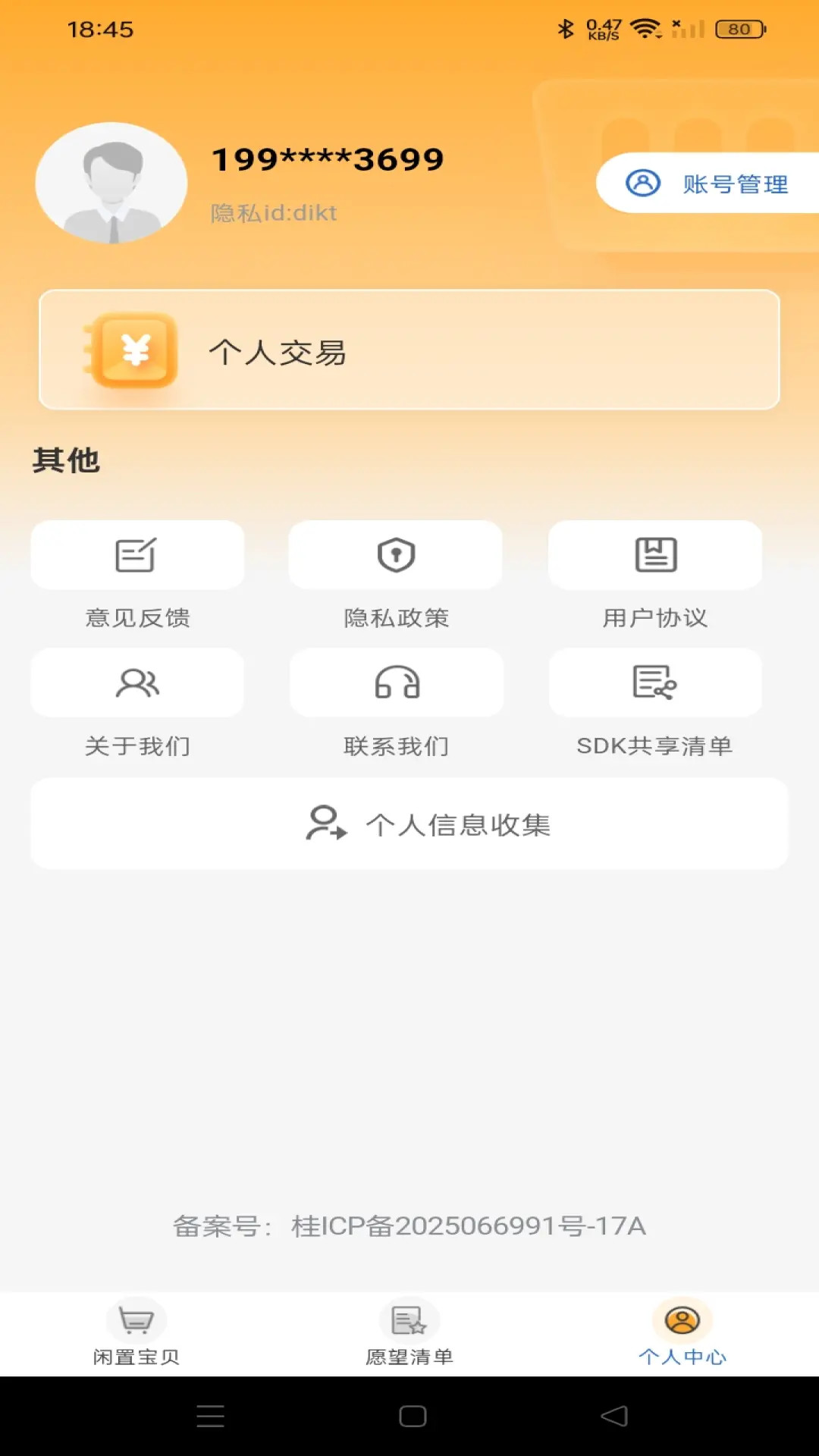The width and height of the screenshot is (819, 1456).
Task: Select the 闲置宝贝 shopping cart icon
Action: pyautogui.click(x=136, y=1319)
